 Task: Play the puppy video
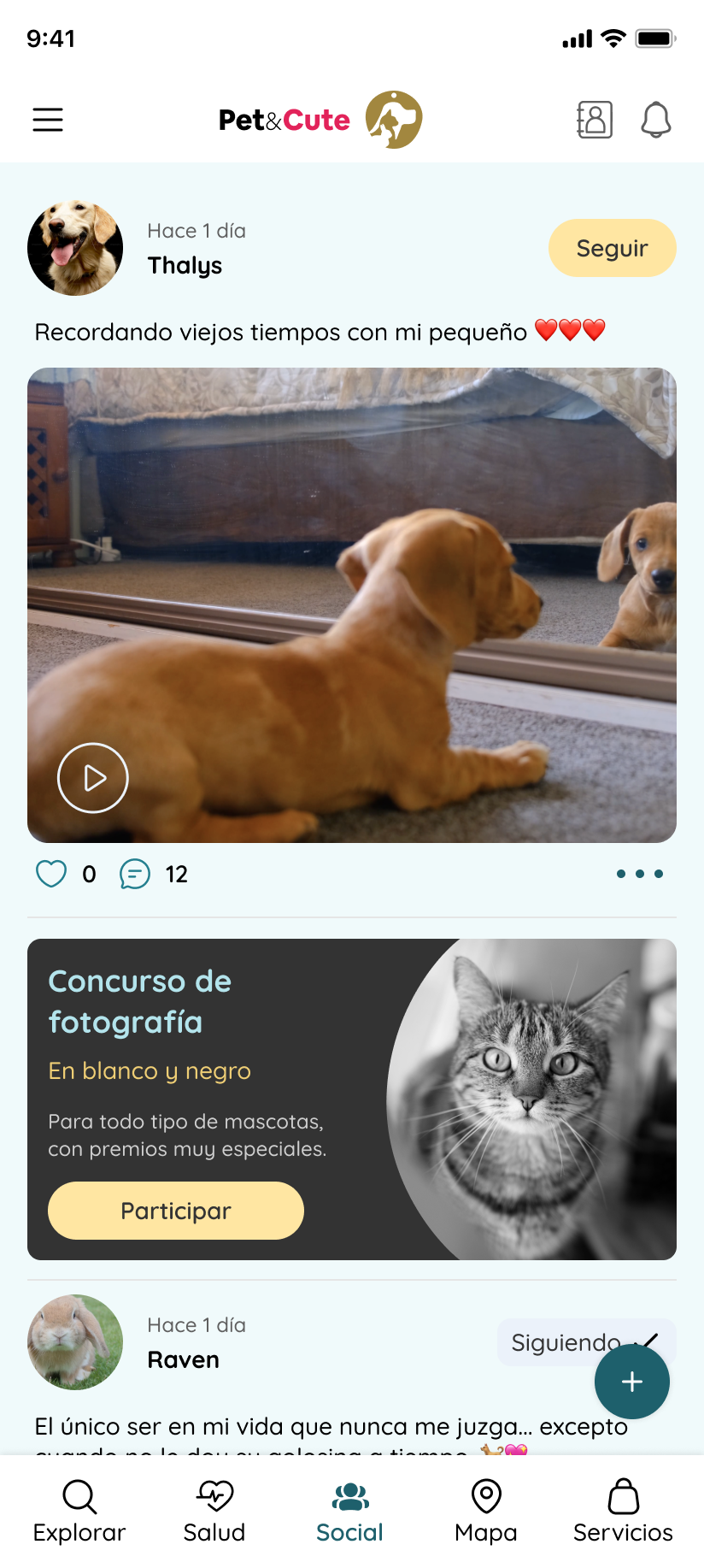pos(93,778)
